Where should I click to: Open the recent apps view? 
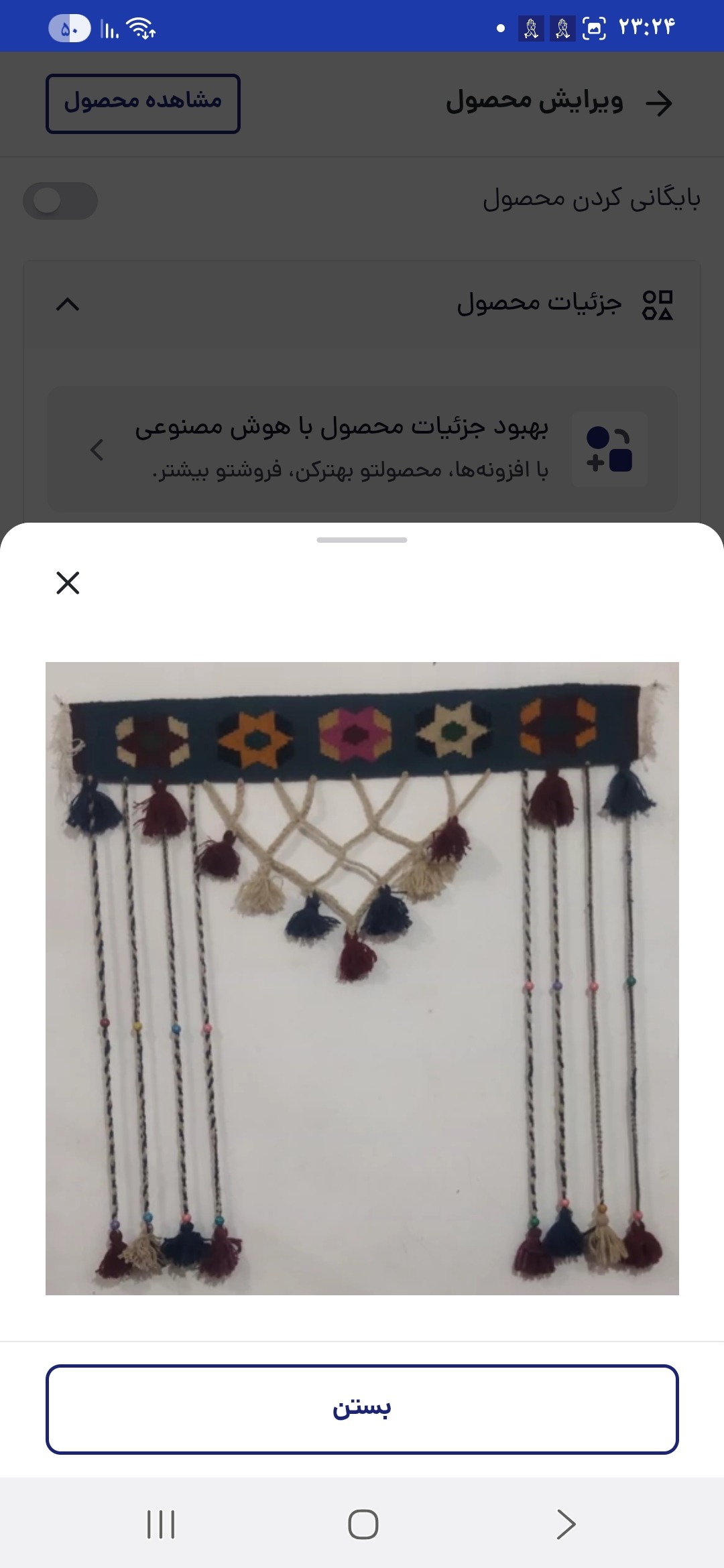[161, 1524]
